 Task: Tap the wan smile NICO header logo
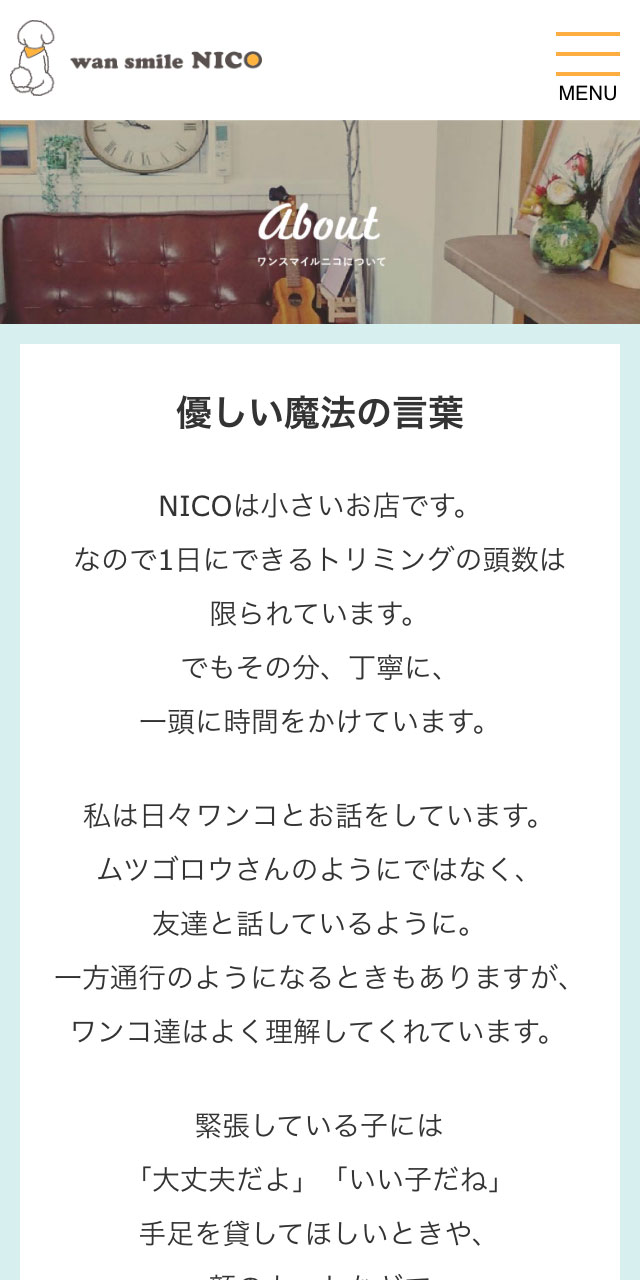[x=136, y=59]
